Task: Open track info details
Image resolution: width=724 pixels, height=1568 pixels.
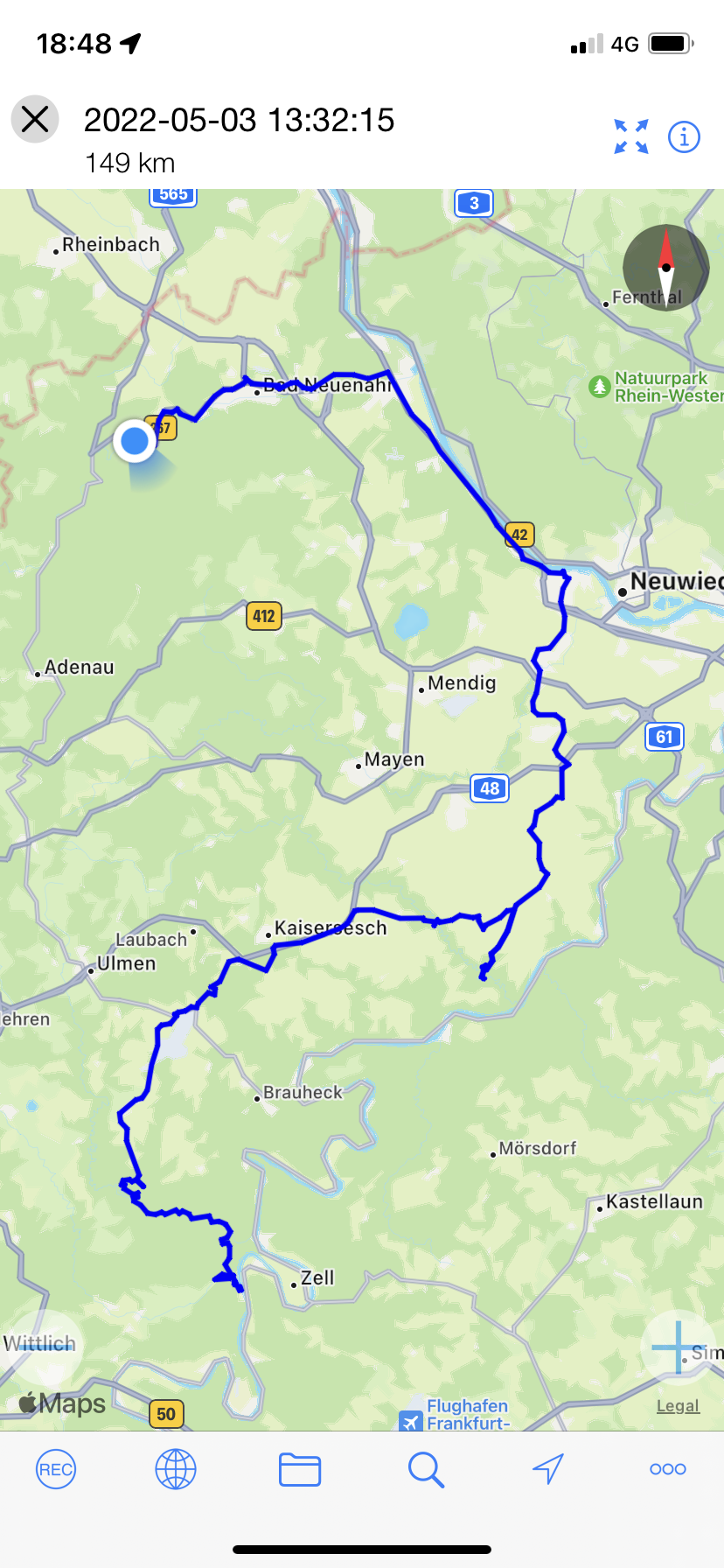Action: pyautogui.click(x=684, y=136)
